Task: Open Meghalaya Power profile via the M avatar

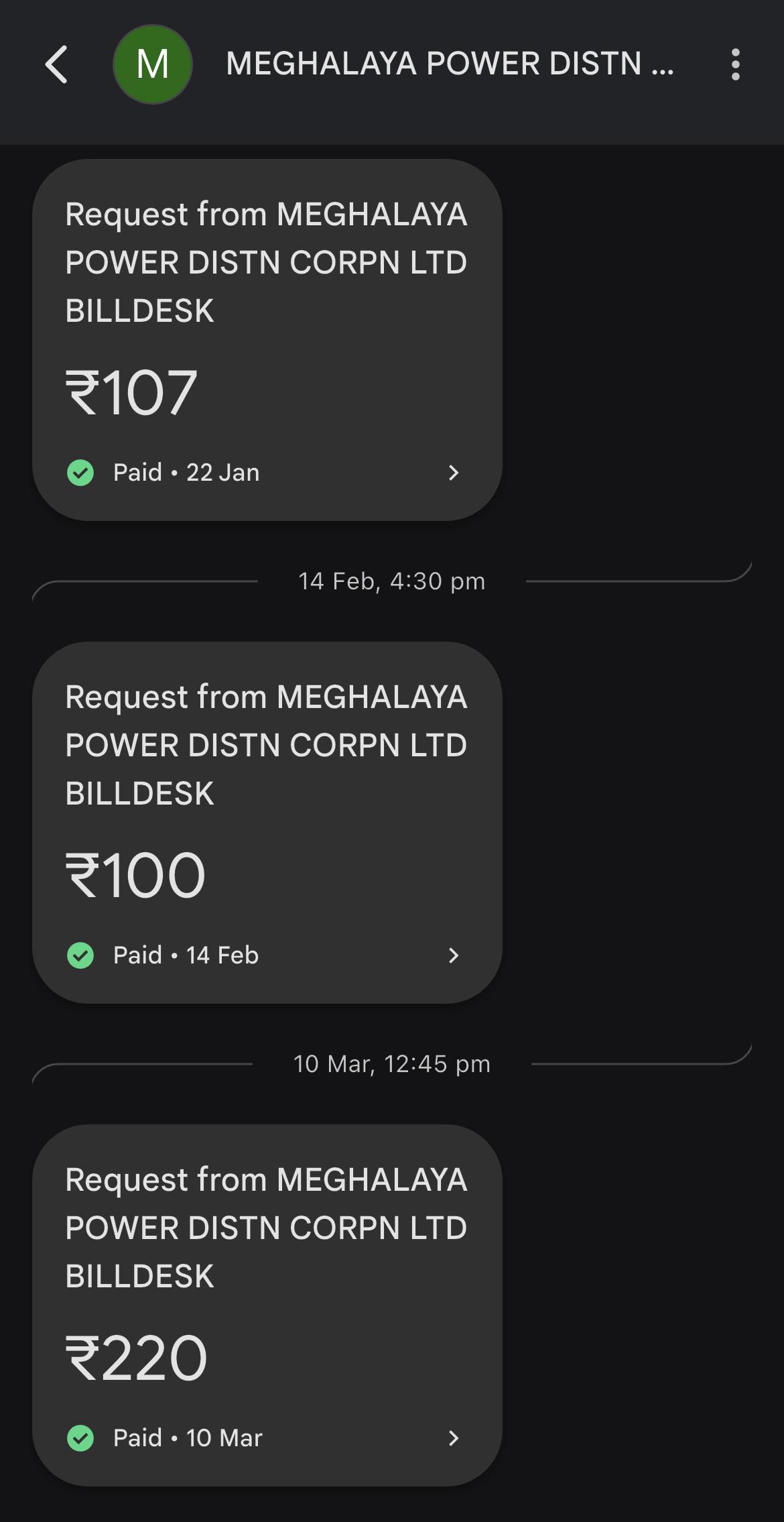Action: (x=153, y=64)
